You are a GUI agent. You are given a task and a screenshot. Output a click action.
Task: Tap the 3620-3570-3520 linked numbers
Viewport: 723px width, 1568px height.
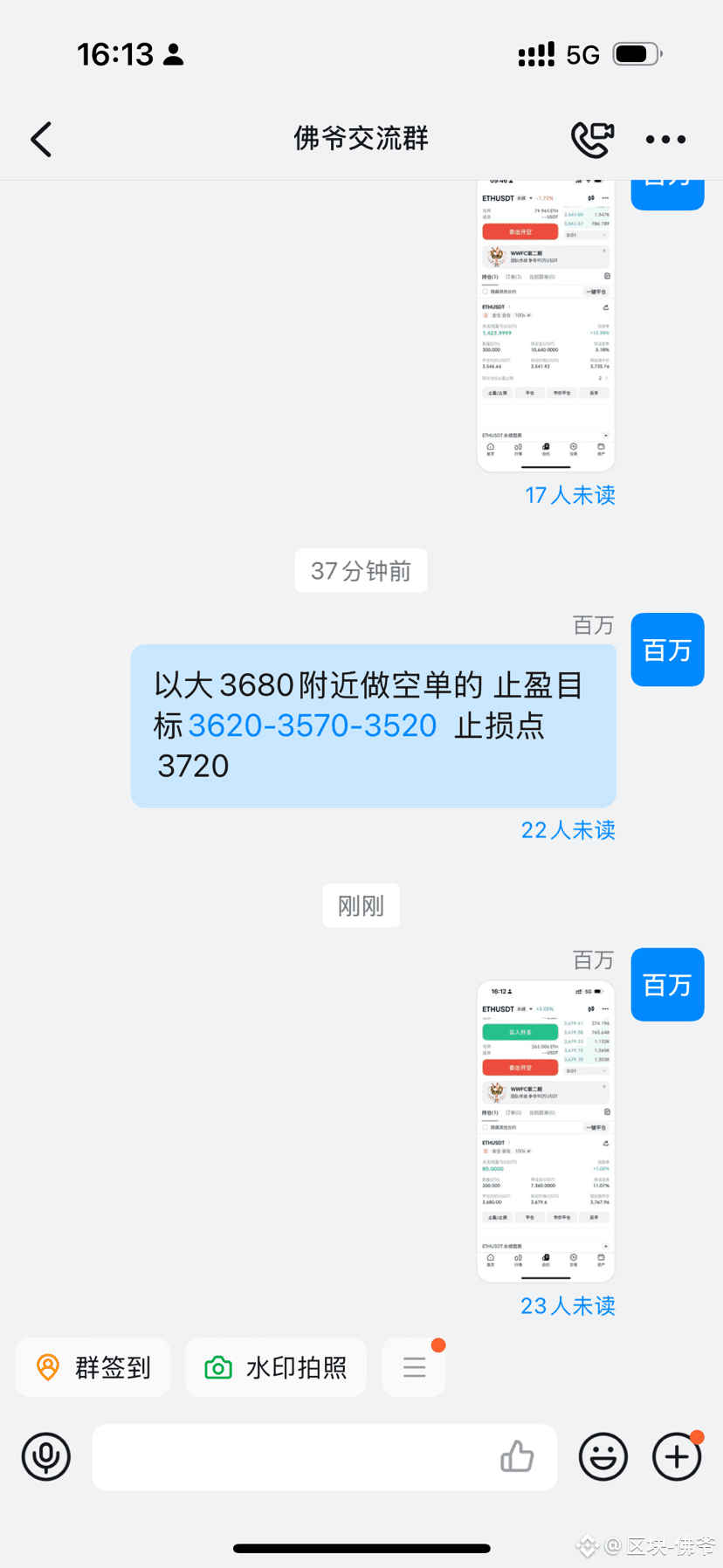pos(313,726)
